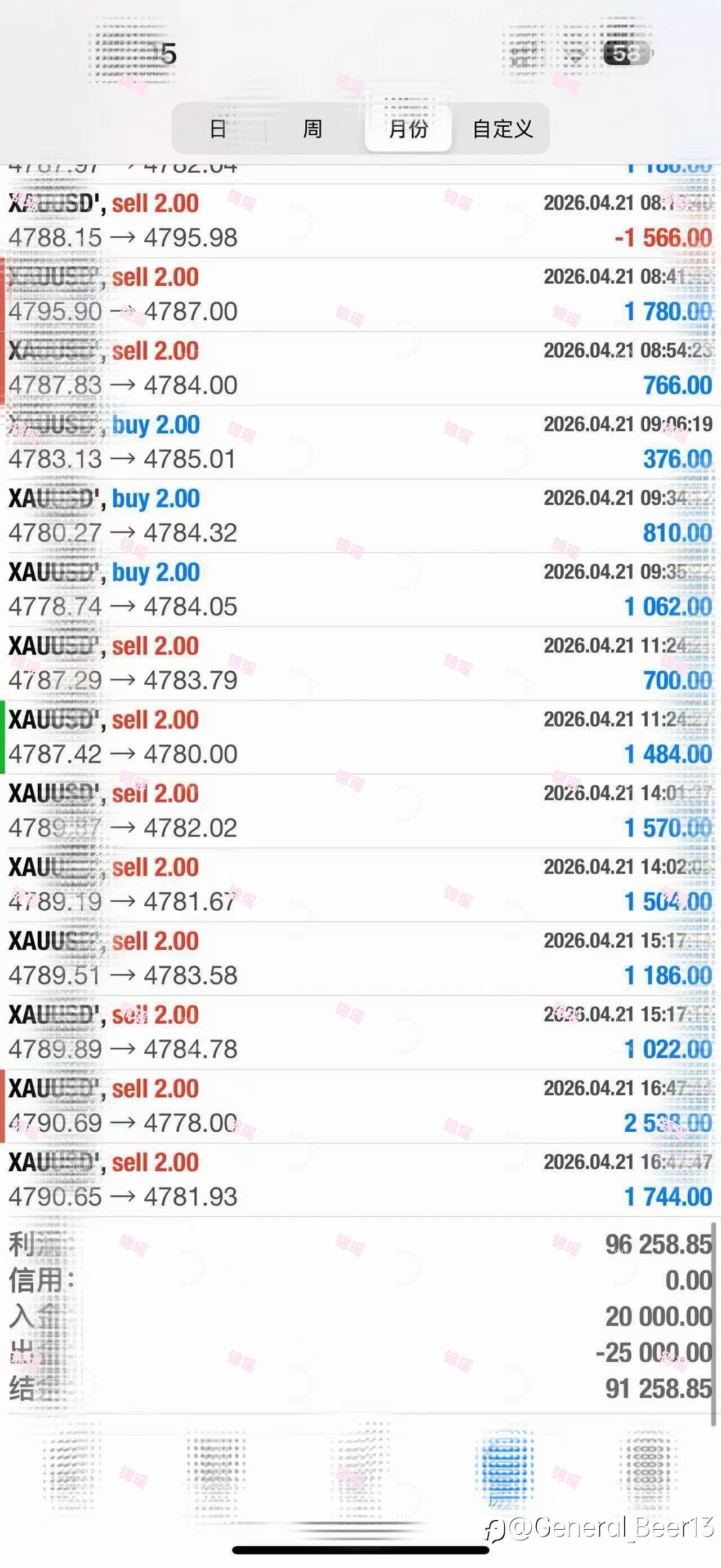Switch to the 日 period filter
Viewport: 721px width, 1568px height.
[x=218, y=129]
